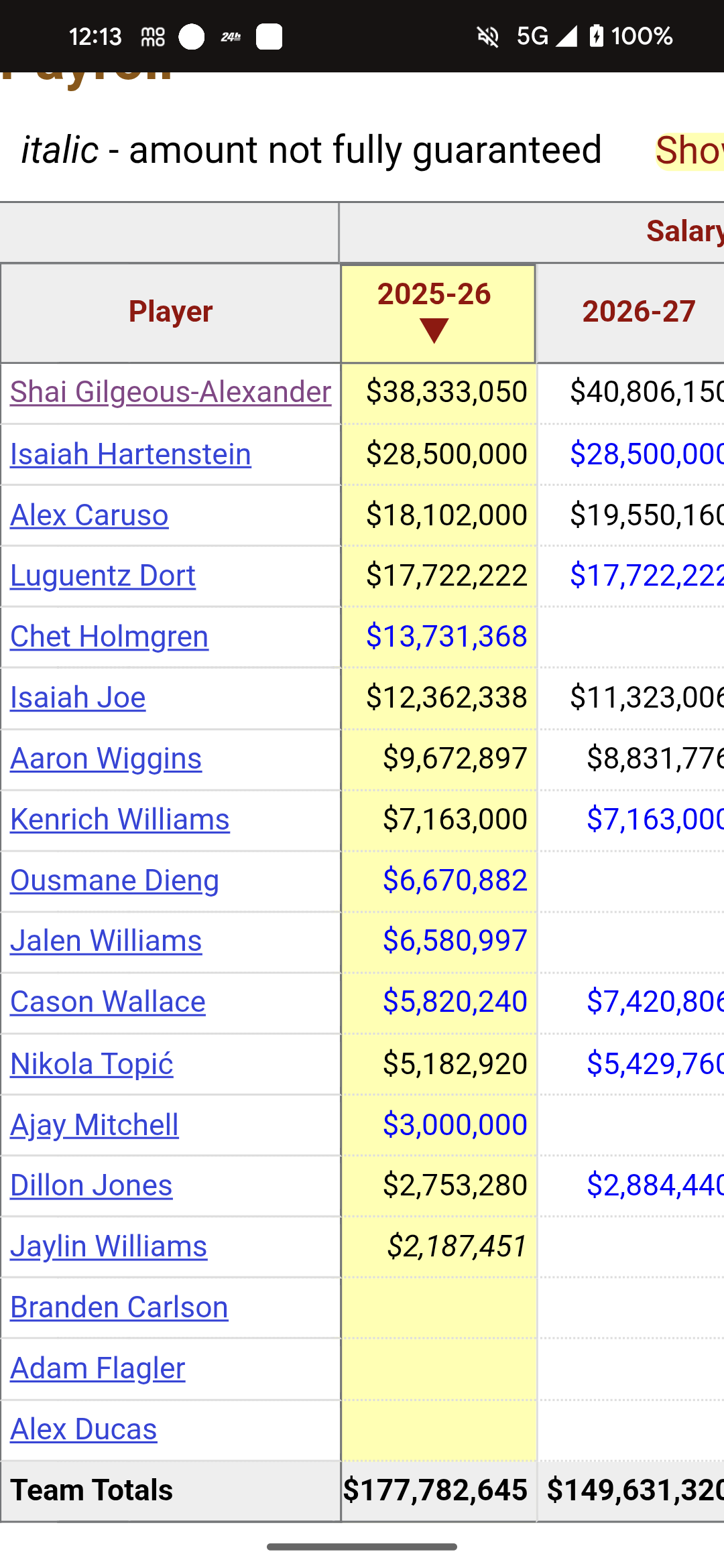Open Shai Gilgeous-Alexander's player page
This screenshot has width=724, height=1568.
pyautogui.click(x=170, y=392)
